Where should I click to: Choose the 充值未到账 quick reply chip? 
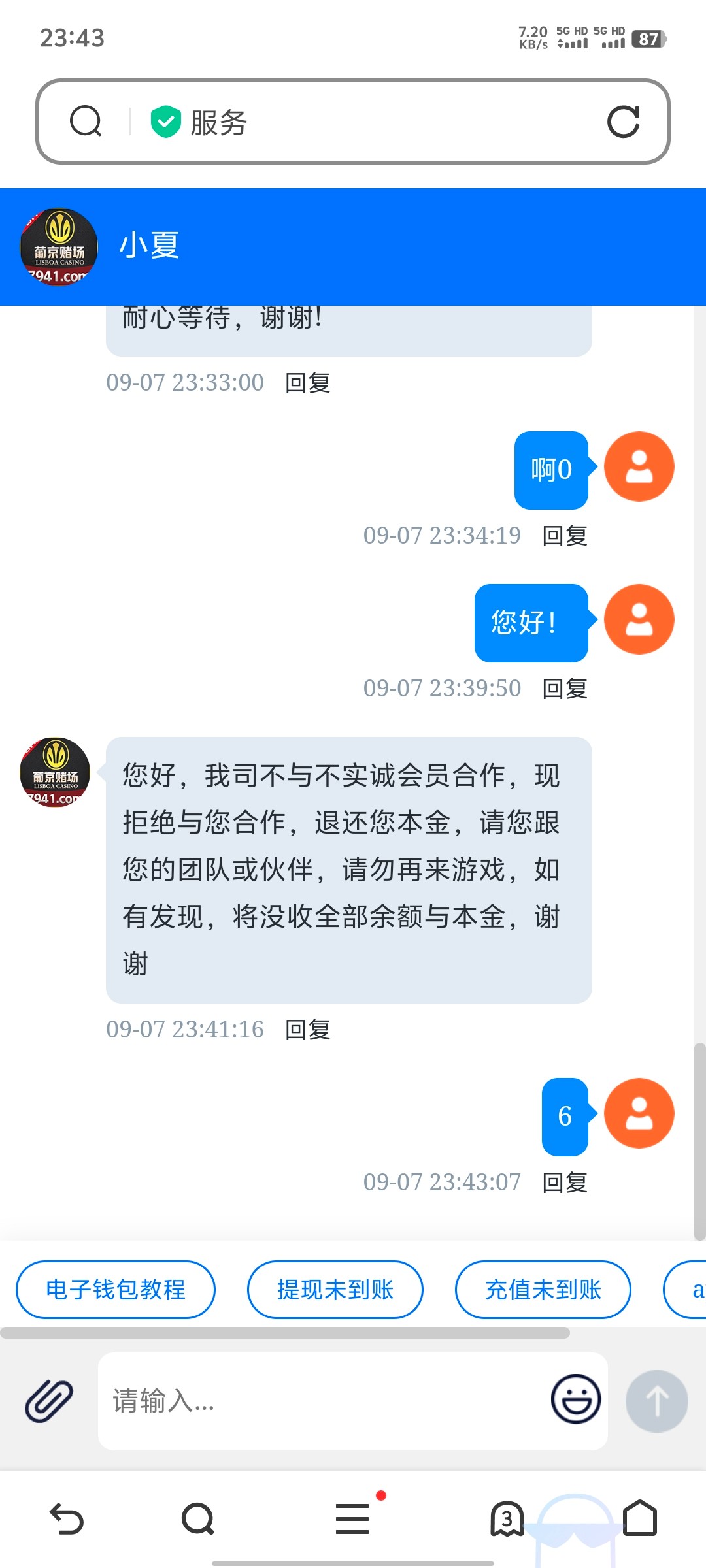[x=543, y=1290]
